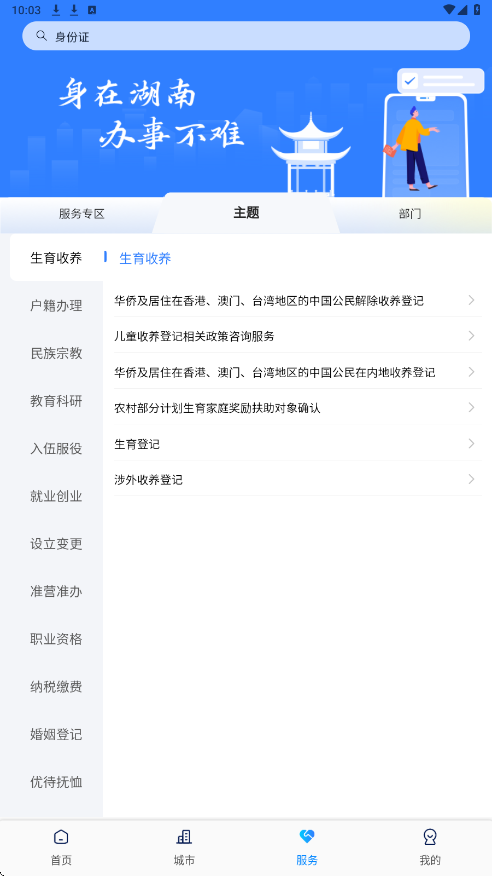Select the 民族宗教 category

point(56,354)
